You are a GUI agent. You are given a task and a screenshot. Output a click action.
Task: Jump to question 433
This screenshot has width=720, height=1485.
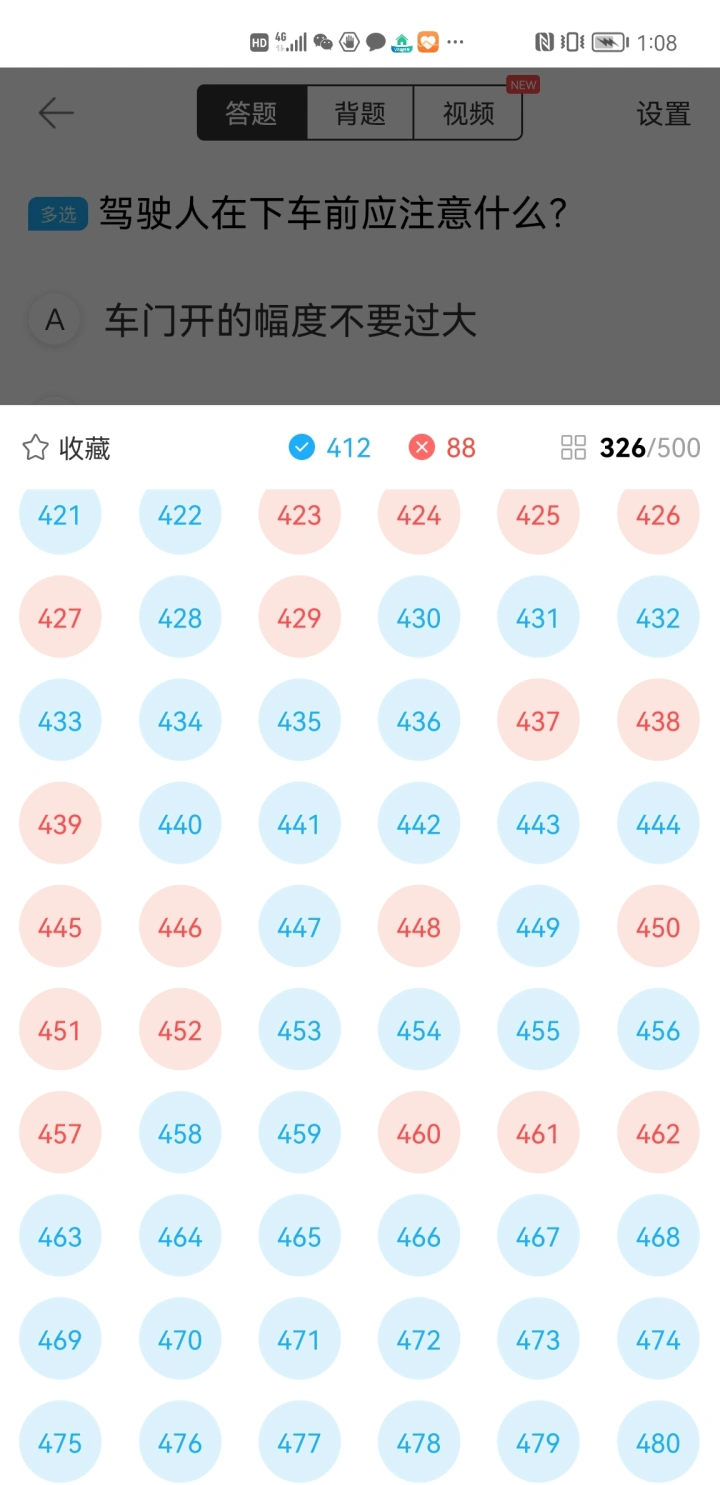pyautogui.click(x=60, y=721)
